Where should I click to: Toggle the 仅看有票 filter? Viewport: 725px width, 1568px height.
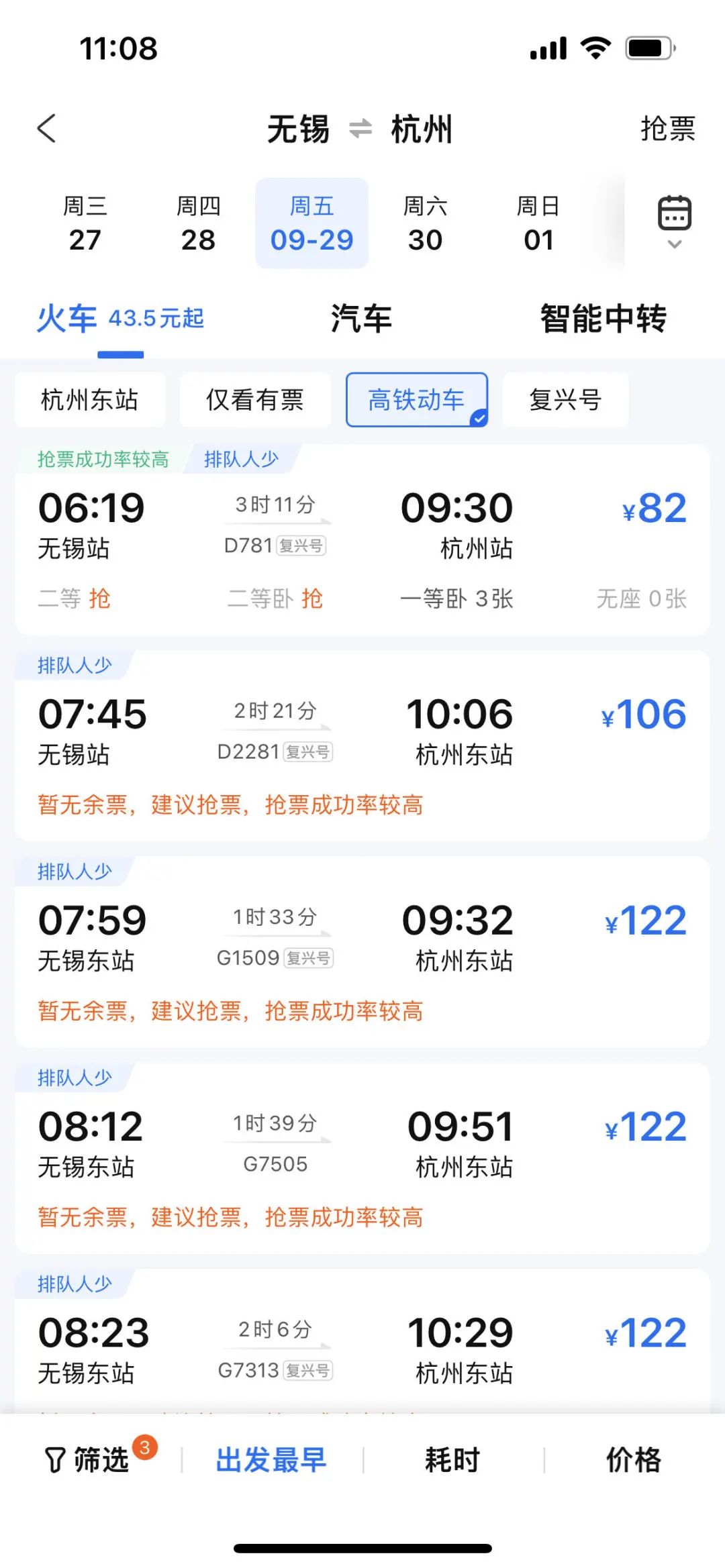(x=254, y=399)
